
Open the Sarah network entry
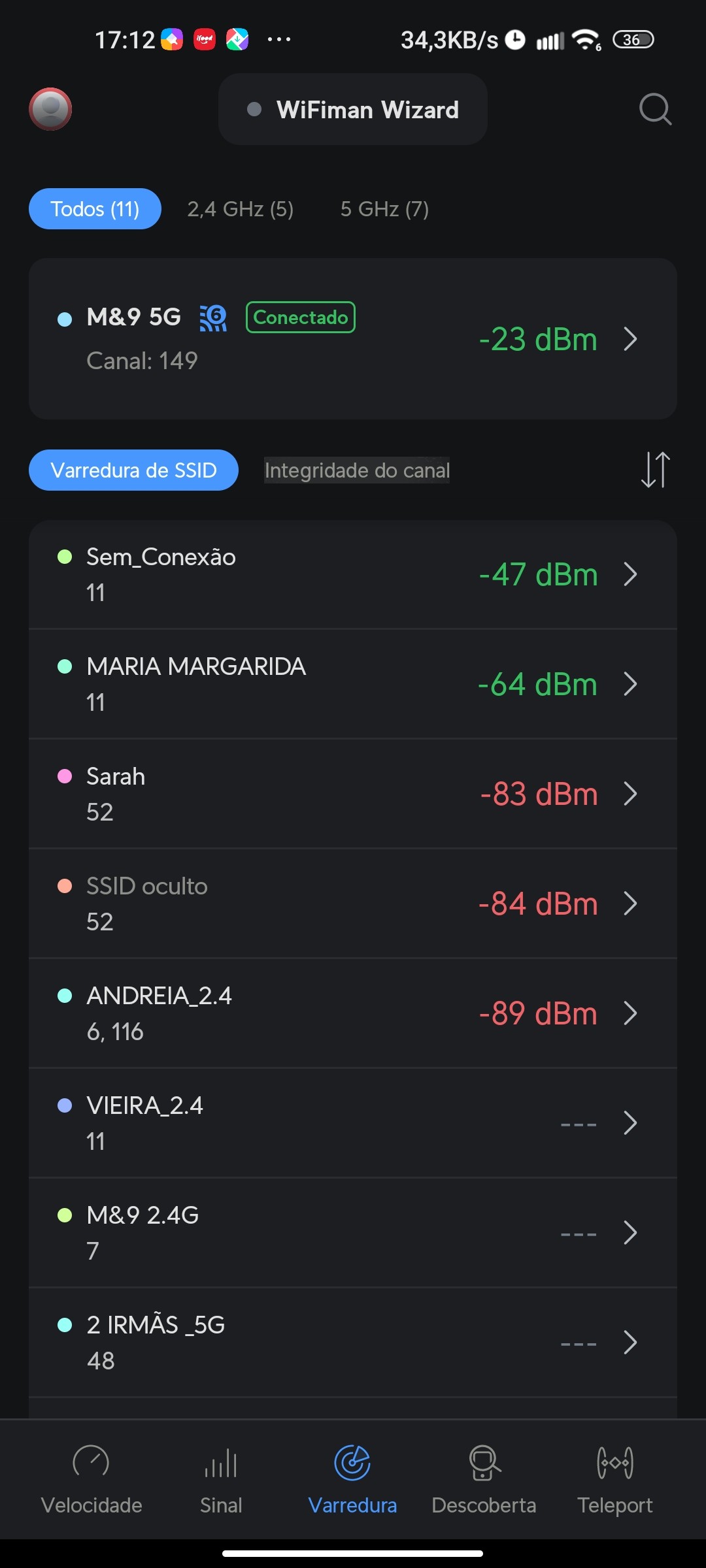[x=353, y=794]
